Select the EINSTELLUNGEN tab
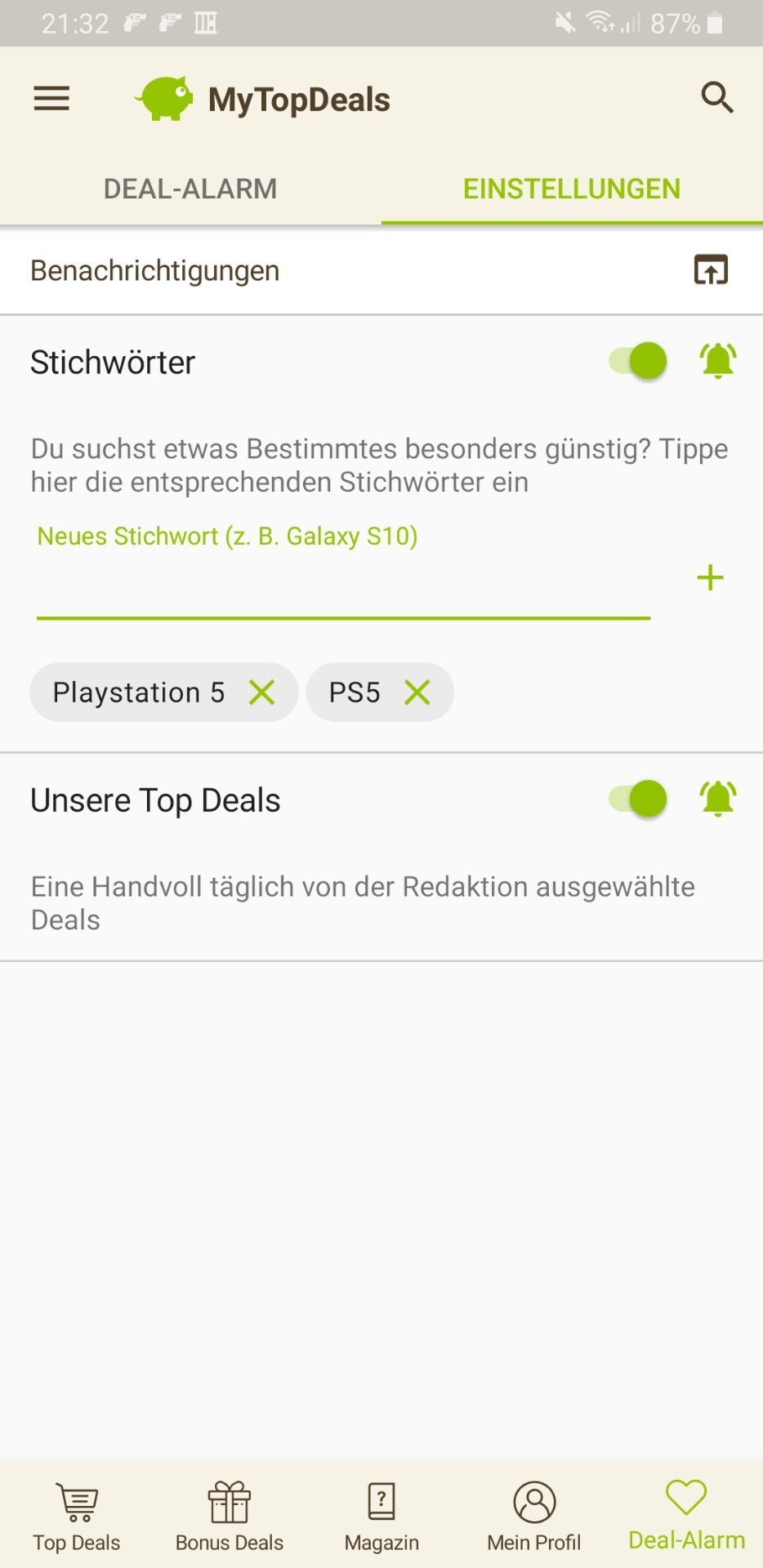Screen dimensions: 763x1568 [571, 189]
